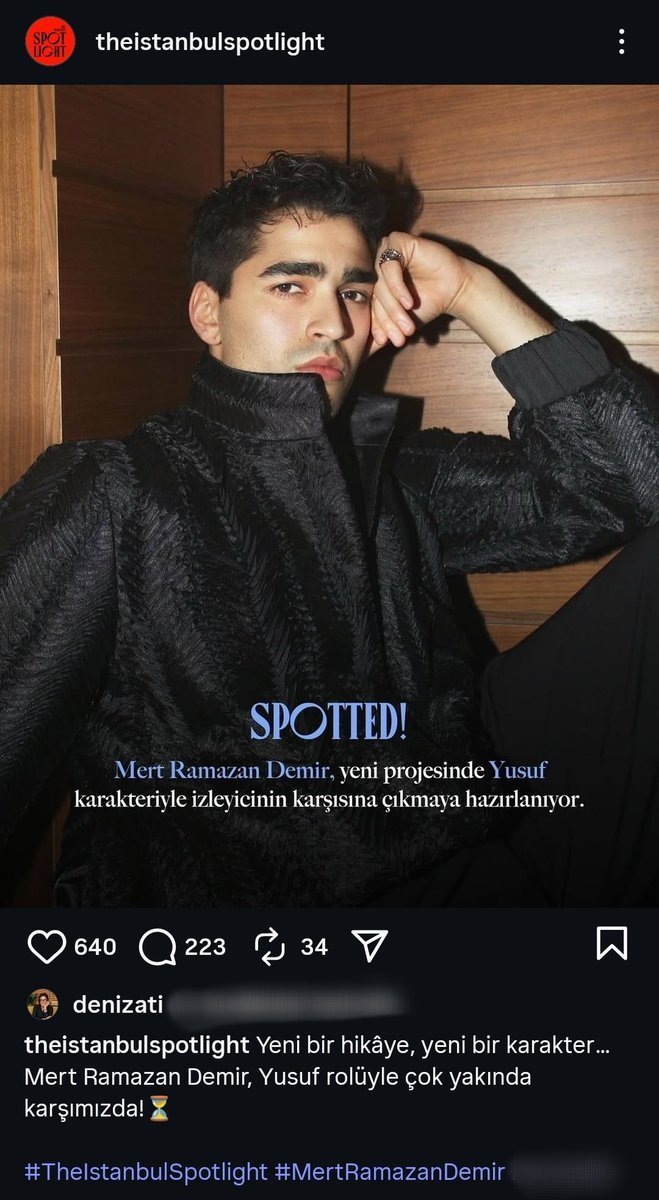The image size is (659, 1200).
Task: Open the post photo of the Spotted announcement
Action: (329, 450)
